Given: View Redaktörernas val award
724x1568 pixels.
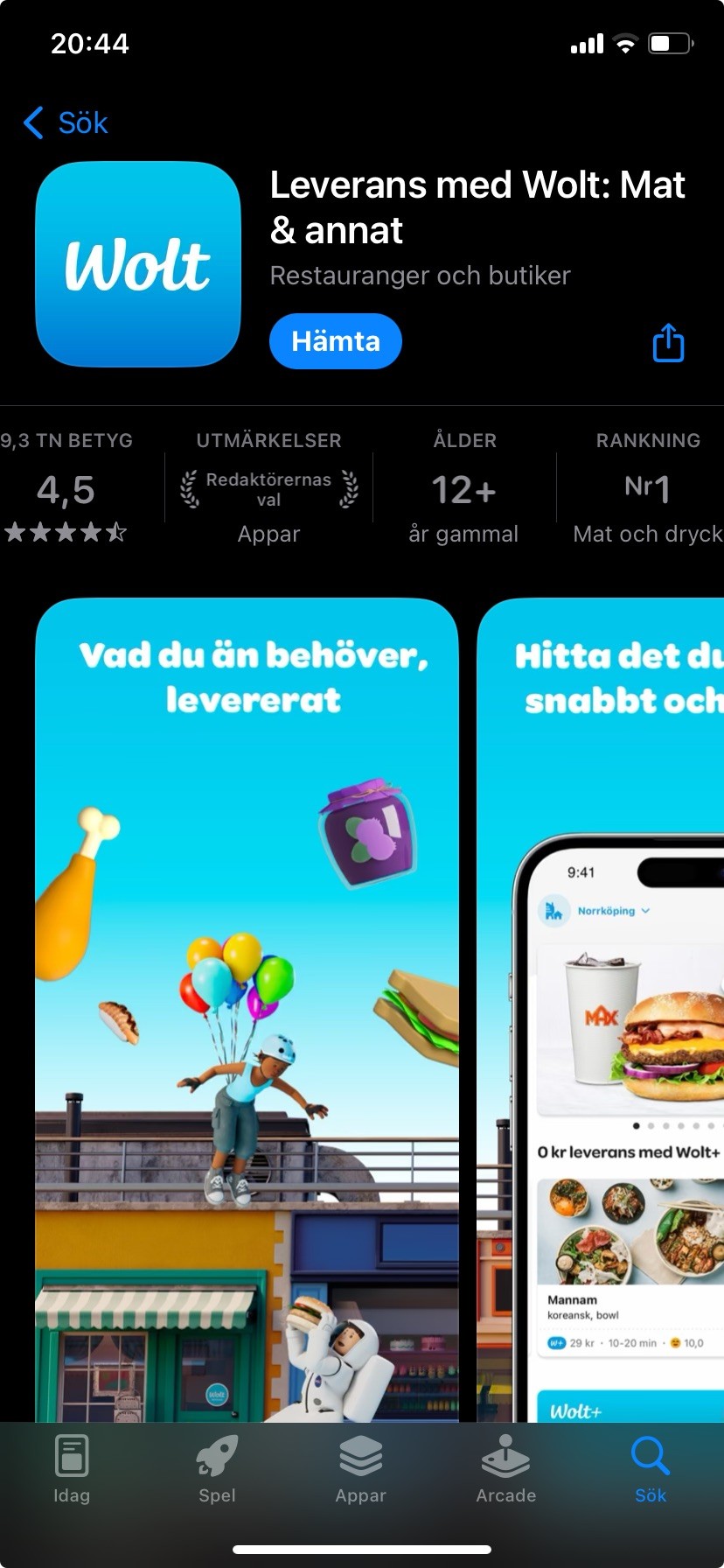Looking at the screenshot, I should (x=268, y=491).
